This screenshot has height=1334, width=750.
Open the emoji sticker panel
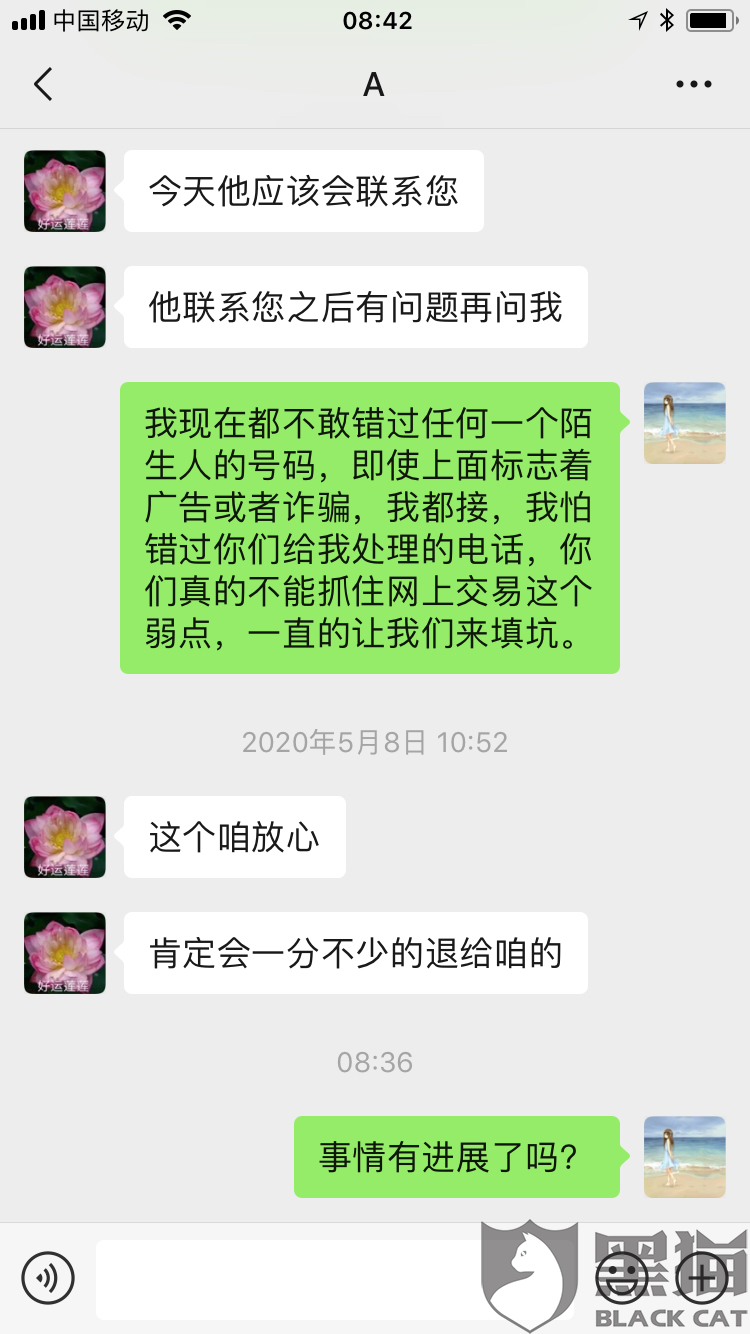point(622,1277)
